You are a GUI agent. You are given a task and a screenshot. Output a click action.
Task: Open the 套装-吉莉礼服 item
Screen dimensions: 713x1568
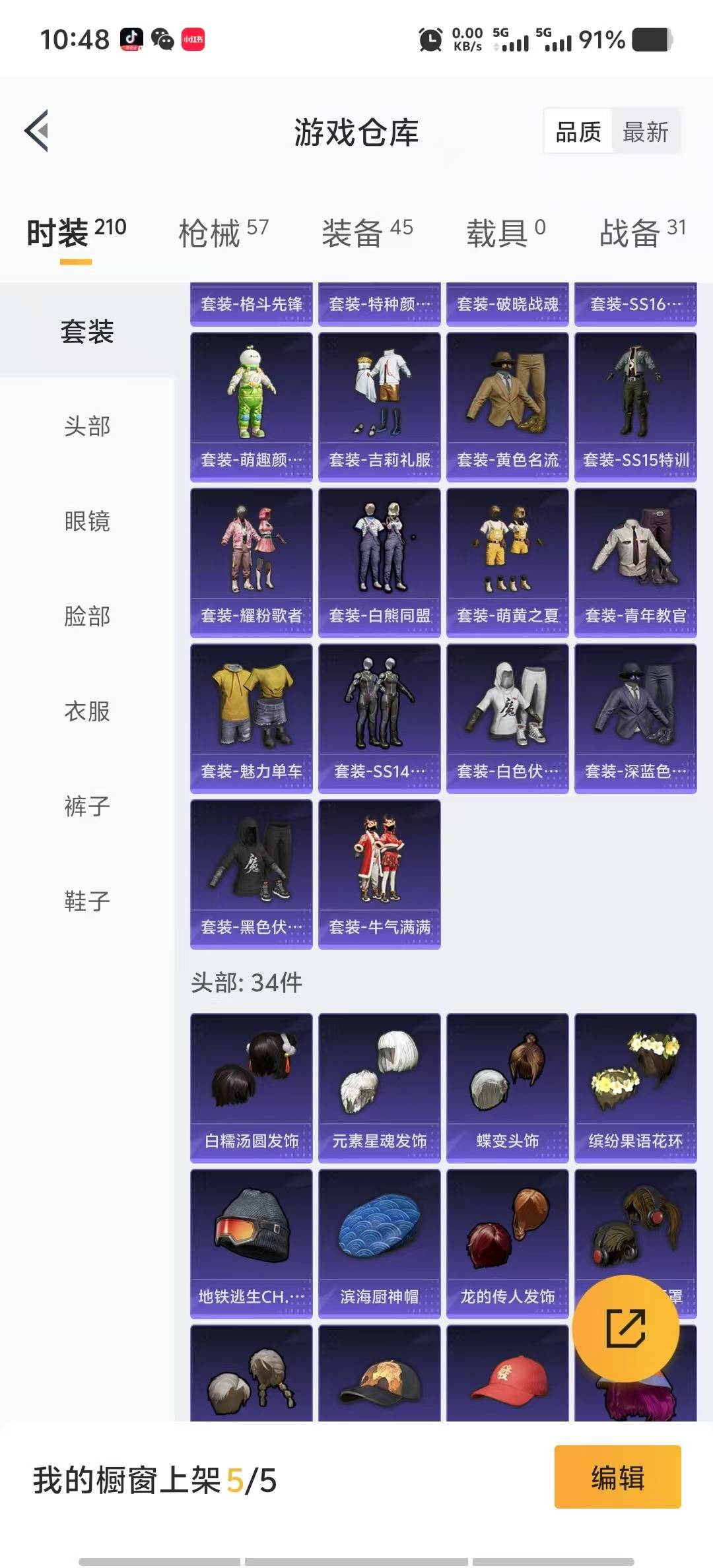coord(380,407)
